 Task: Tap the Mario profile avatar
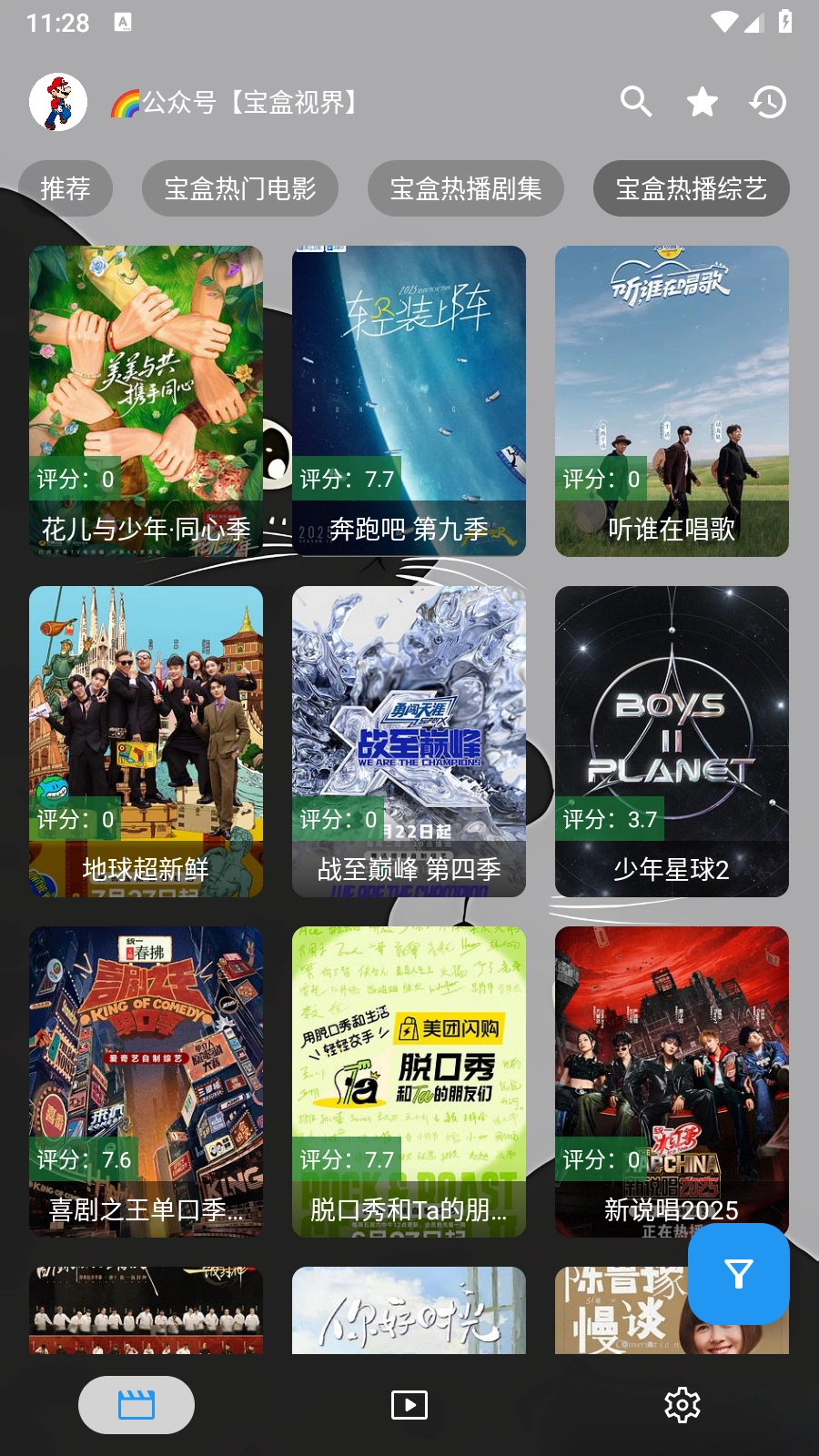[58, 102]
